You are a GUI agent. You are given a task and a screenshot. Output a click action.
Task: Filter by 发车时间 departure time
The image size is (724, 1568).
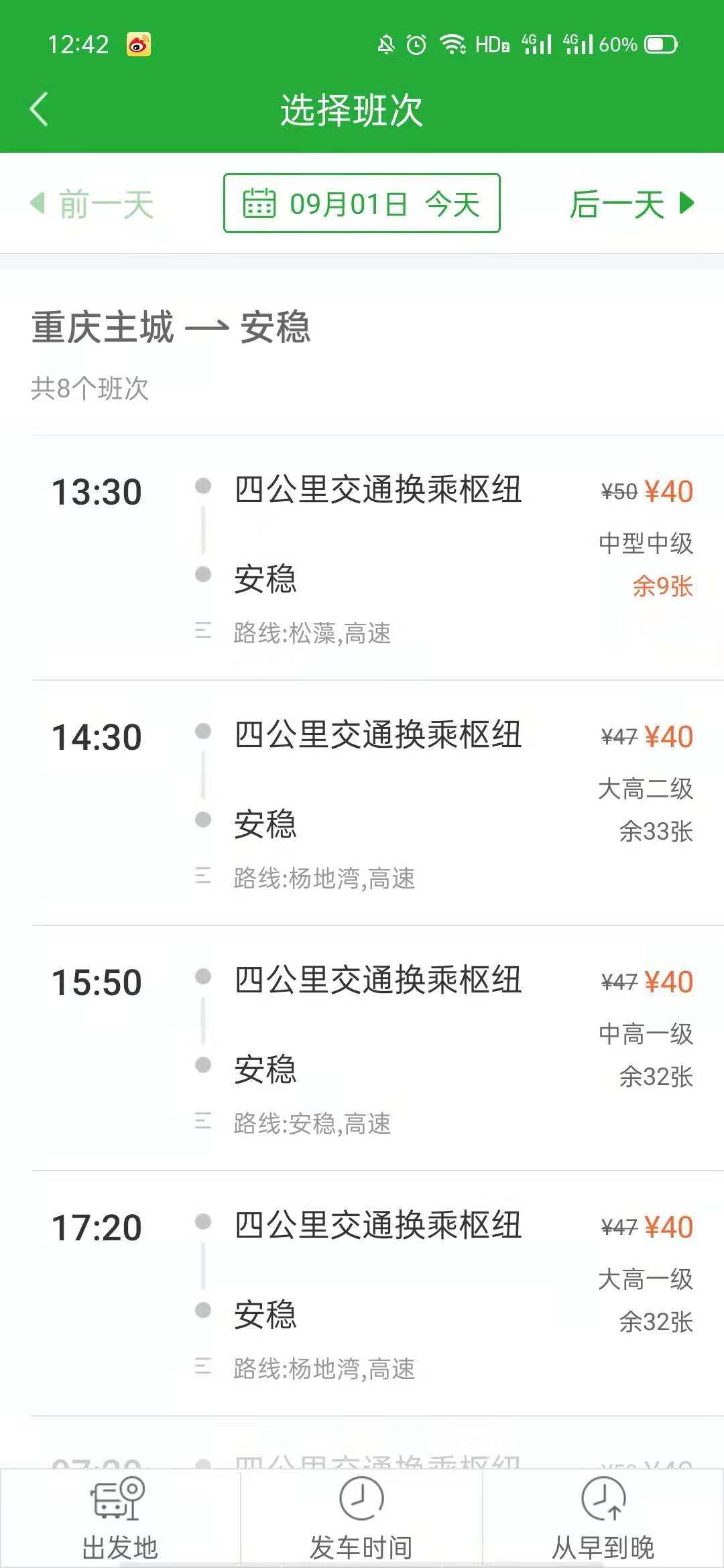click(x=361, y=1518)
